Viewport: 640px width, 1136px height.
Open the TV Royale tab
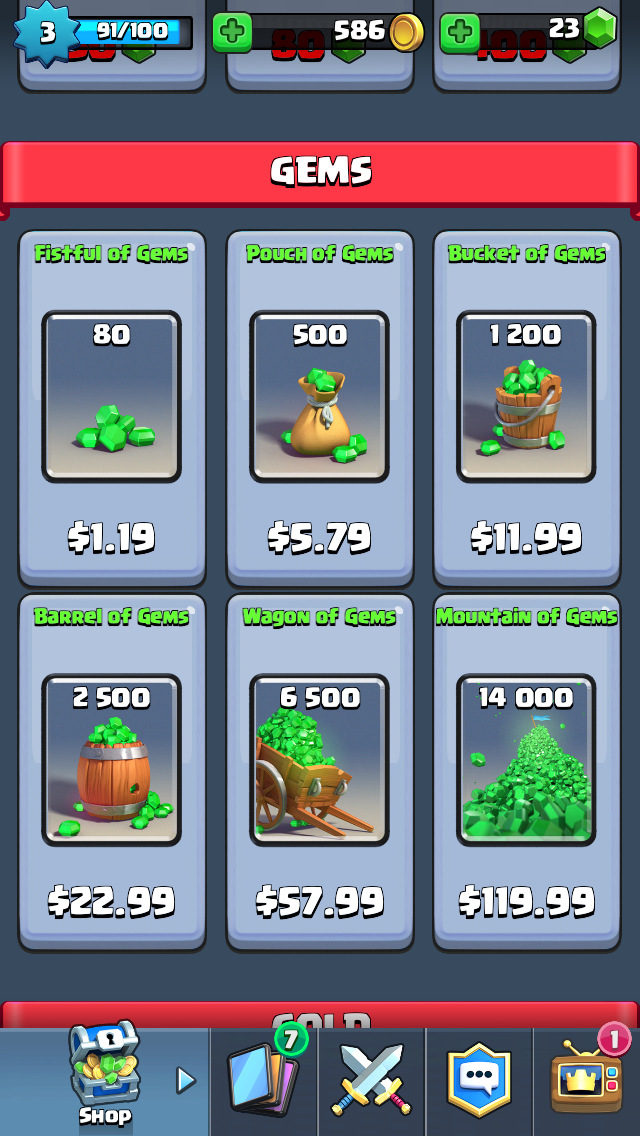pos(587,1080)
